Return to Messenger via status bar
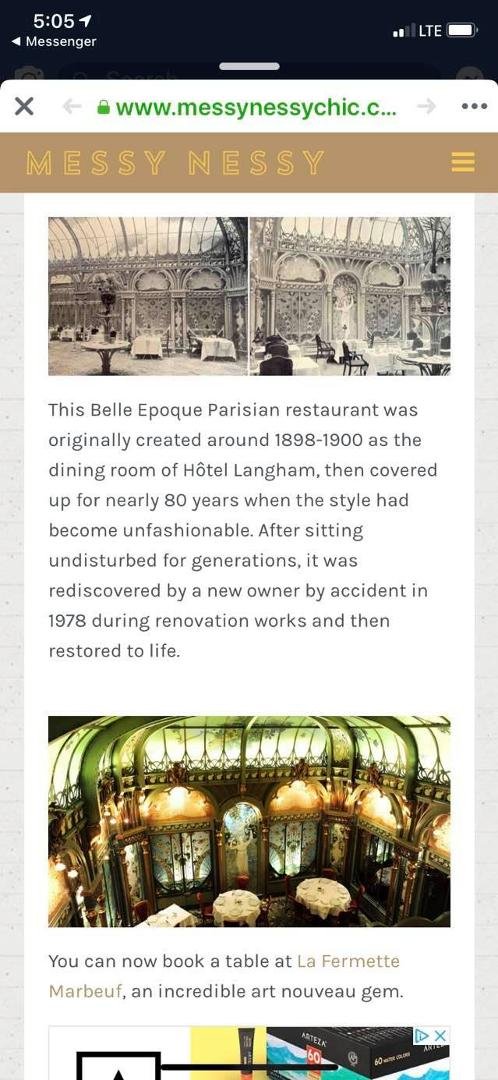This screenshot has width=498, height=1080. coord(54,41)
